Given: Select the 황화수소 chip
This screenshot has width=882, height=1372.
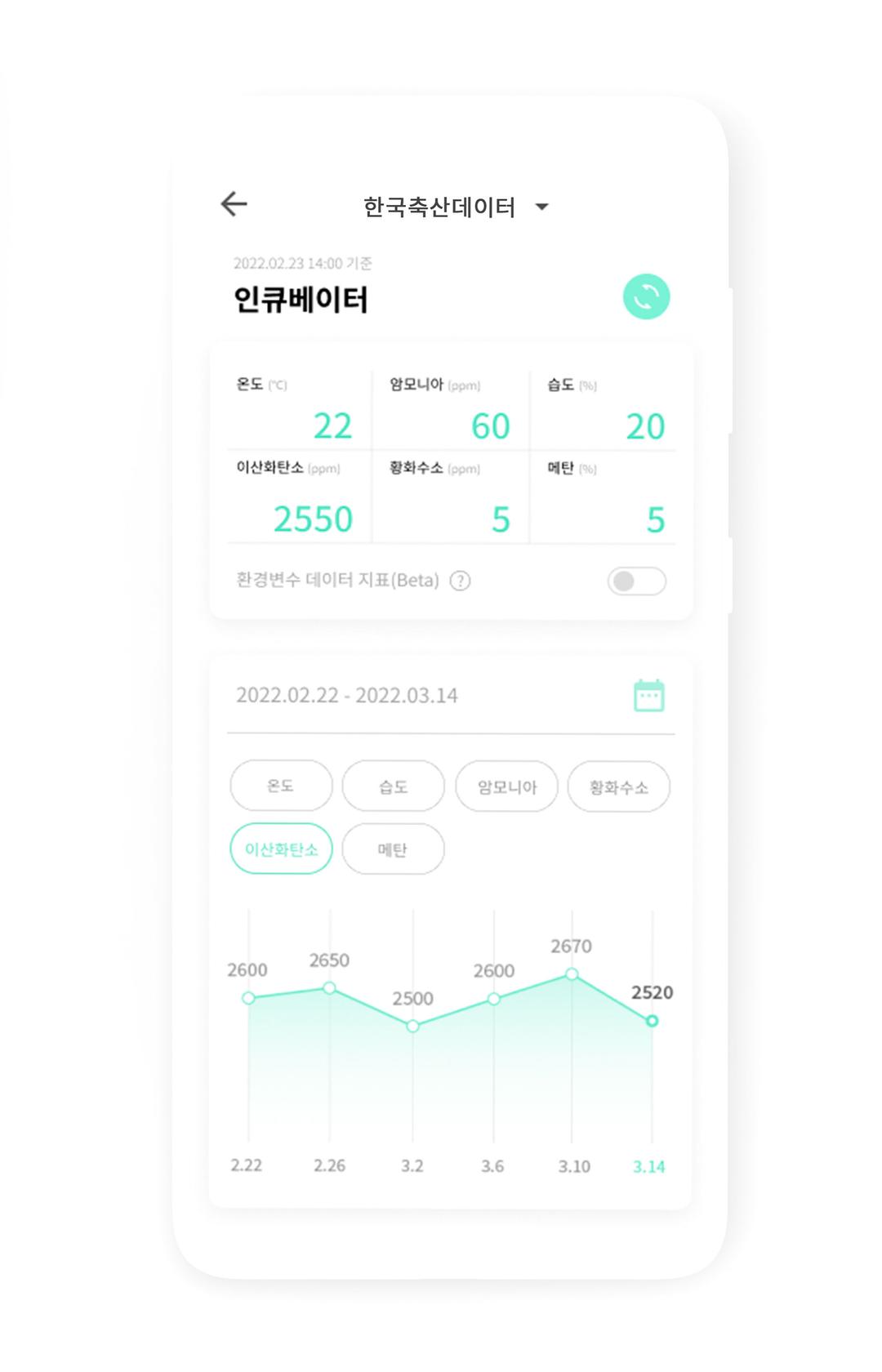Looking at the screenshot, I should coord(618,786).
